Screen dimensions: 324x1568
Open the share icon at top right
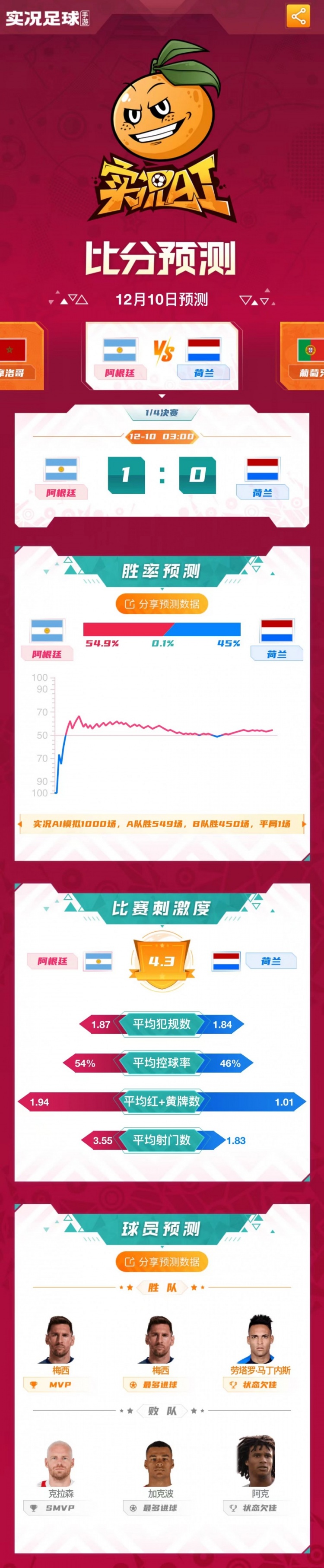tap(298, 16)
